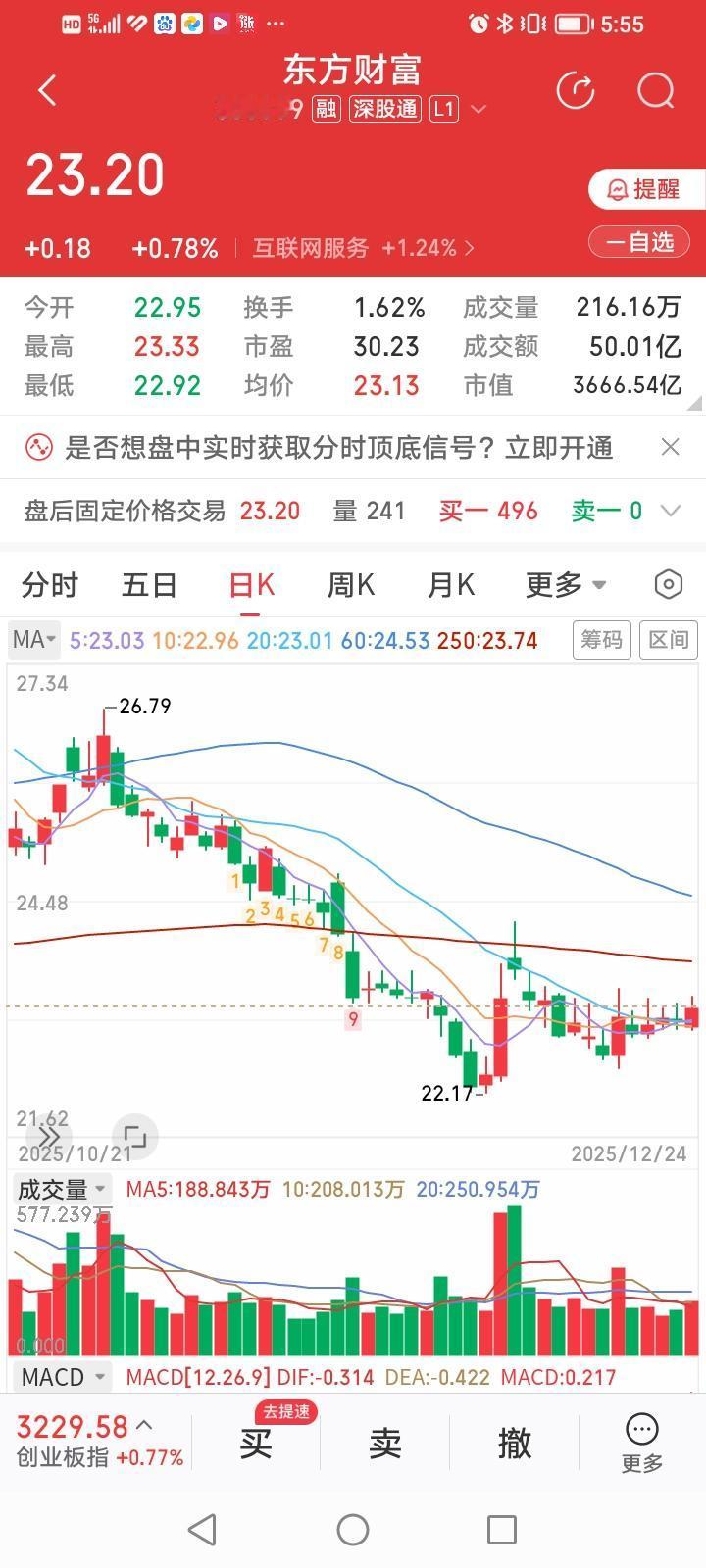
Task: Switch chart to 区间 statistics mode
Action: point(670,639)
